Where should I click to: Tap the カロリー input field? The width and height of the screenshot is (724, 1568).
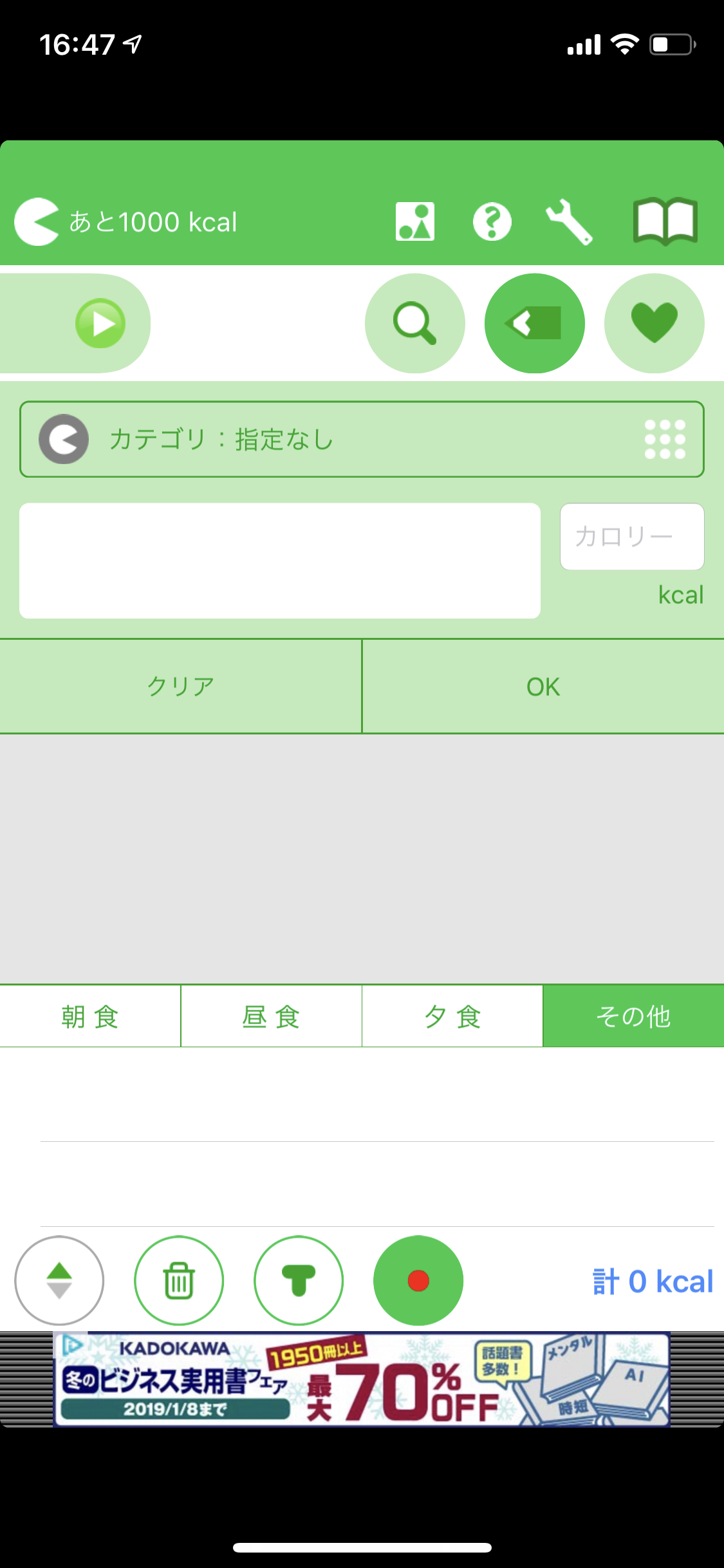pyautogui.click(x=632, y=536)
